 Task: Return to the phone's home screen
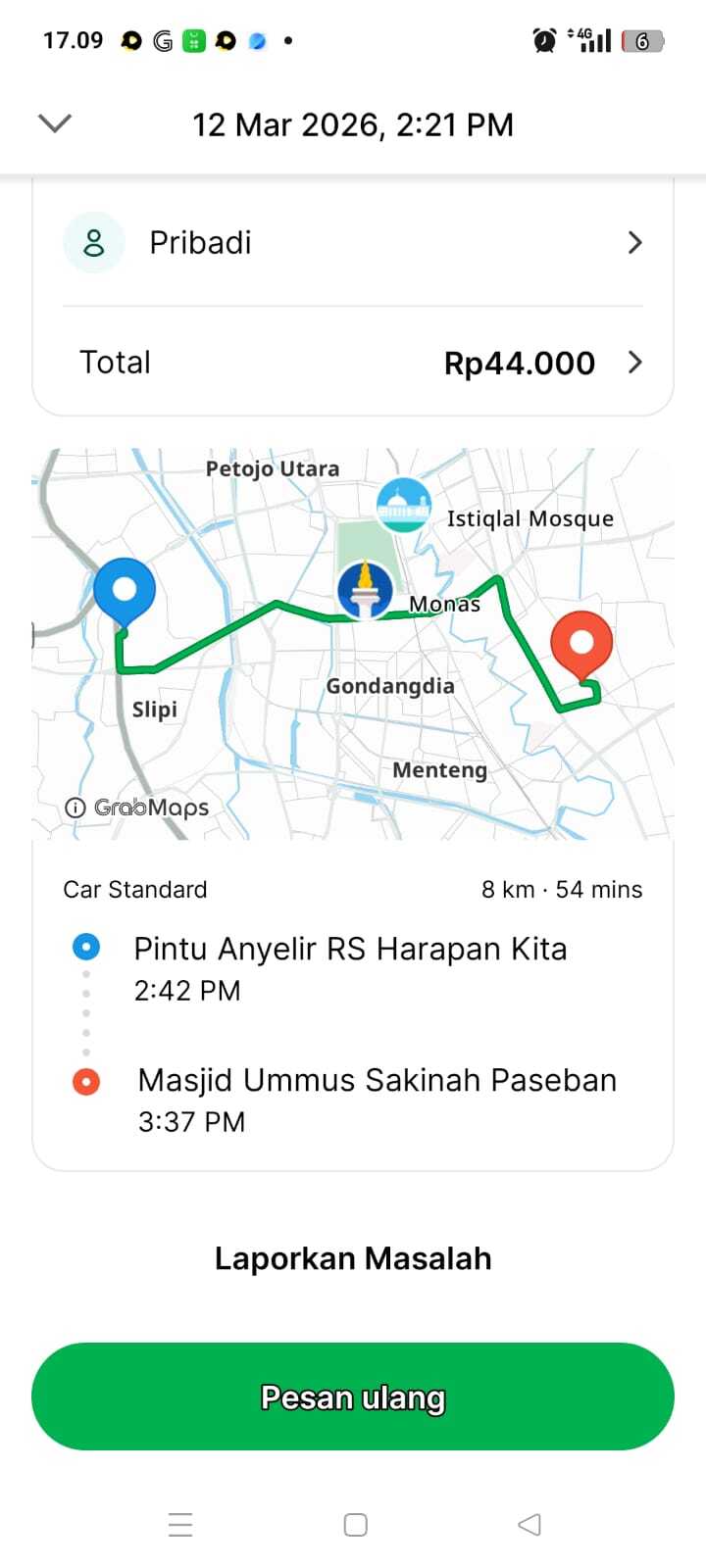click(355, 1525)
